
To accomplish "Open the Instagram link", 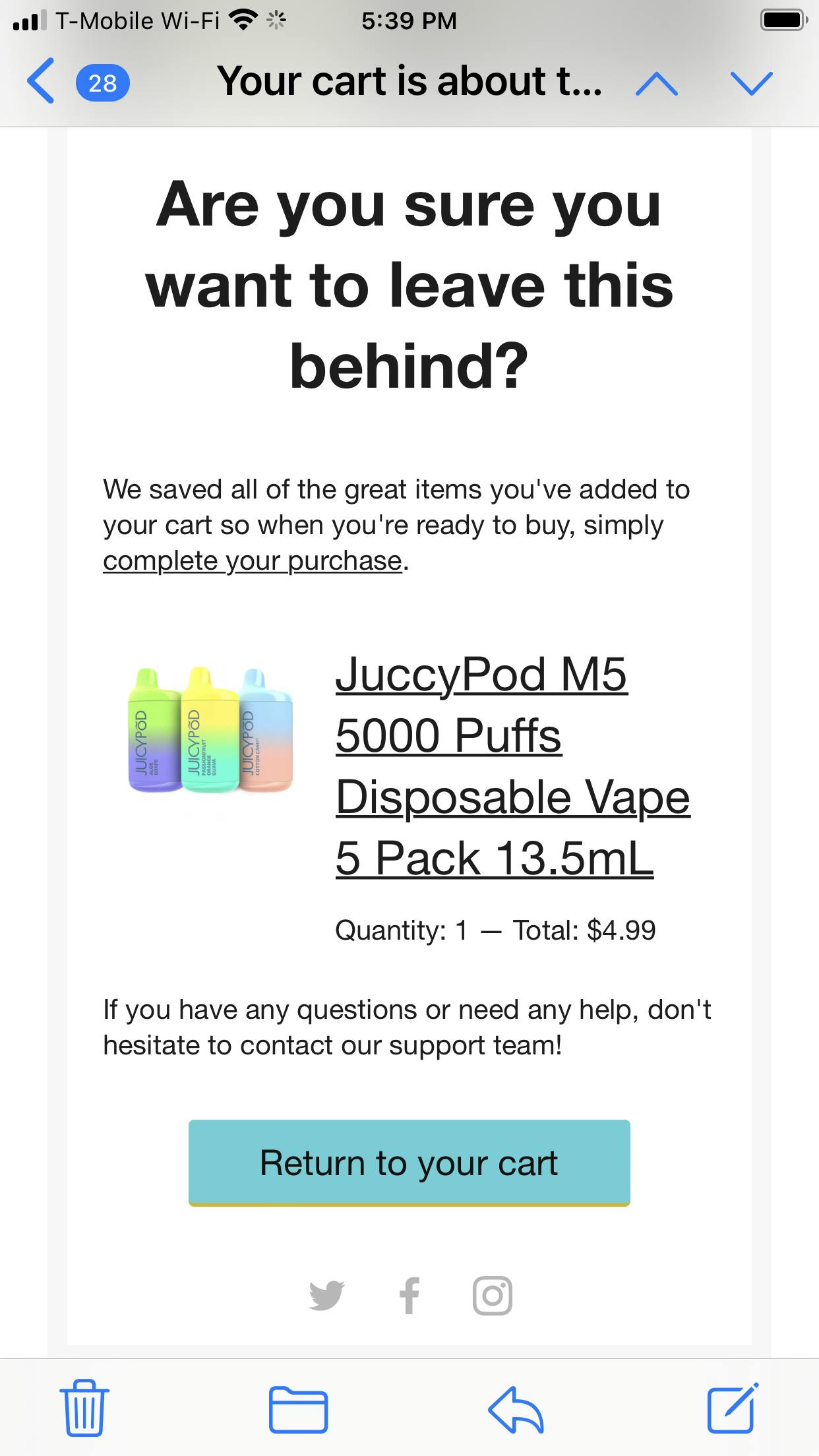I will [x=493, y=1296].
